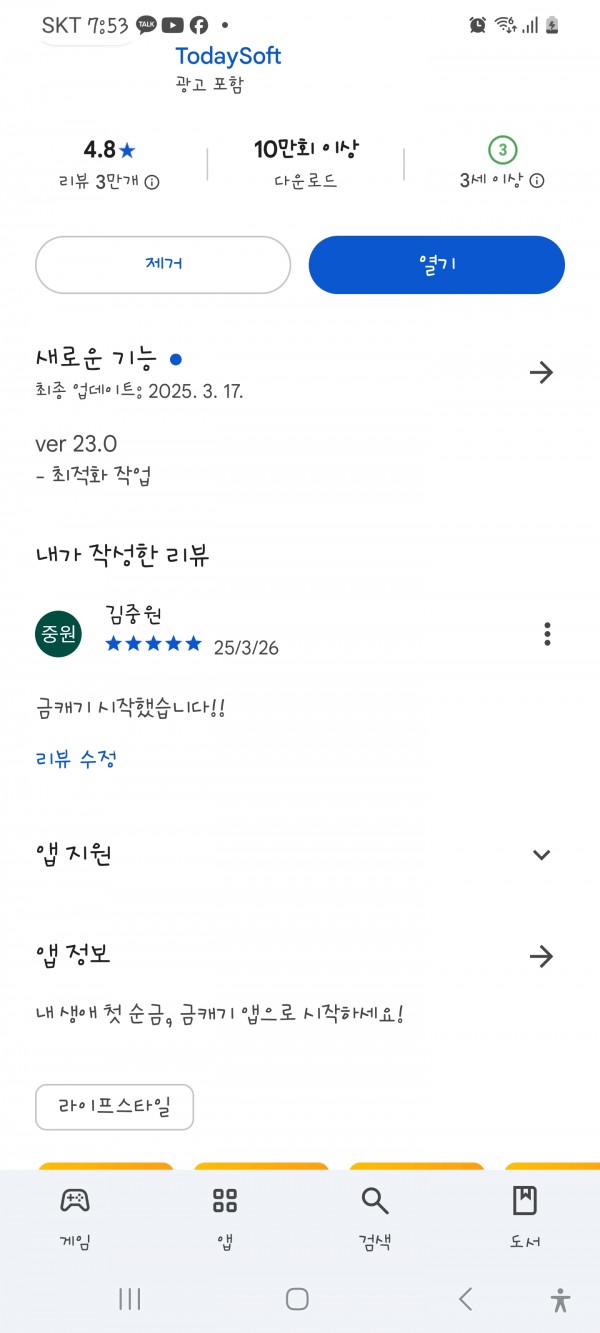Uninstall the app with the 제거 button
Viewport: 600px width, 1333px height.
point(163,265)
